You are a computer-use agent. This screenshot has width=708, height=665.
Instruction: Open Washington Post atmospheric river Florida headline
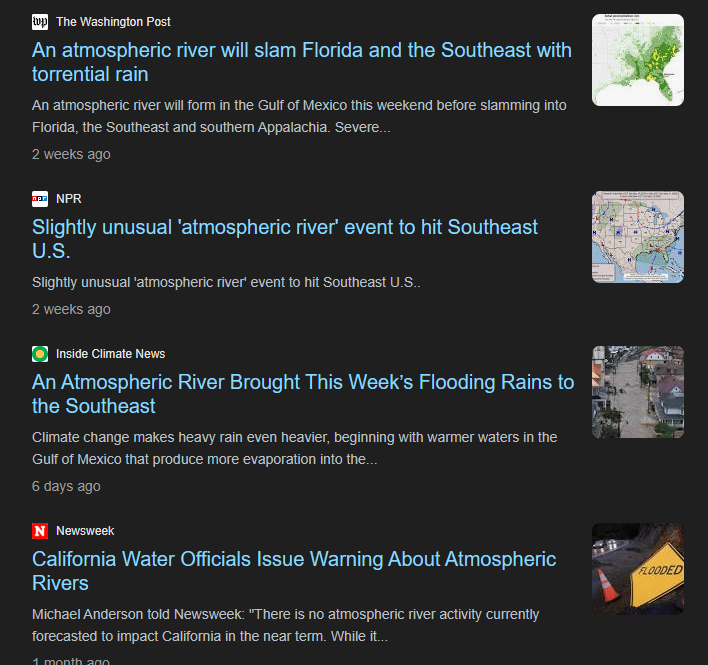[x=301, y=62]
